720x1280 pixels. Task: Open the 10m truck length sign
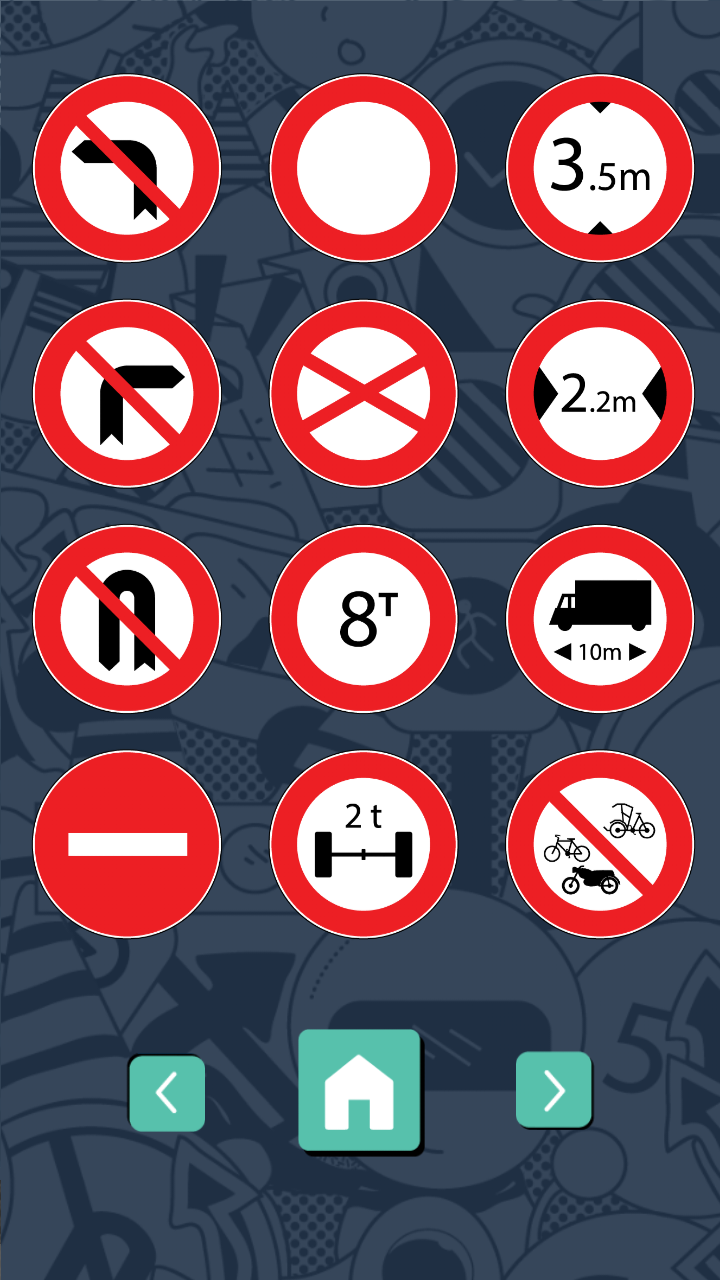pos(600,619)
